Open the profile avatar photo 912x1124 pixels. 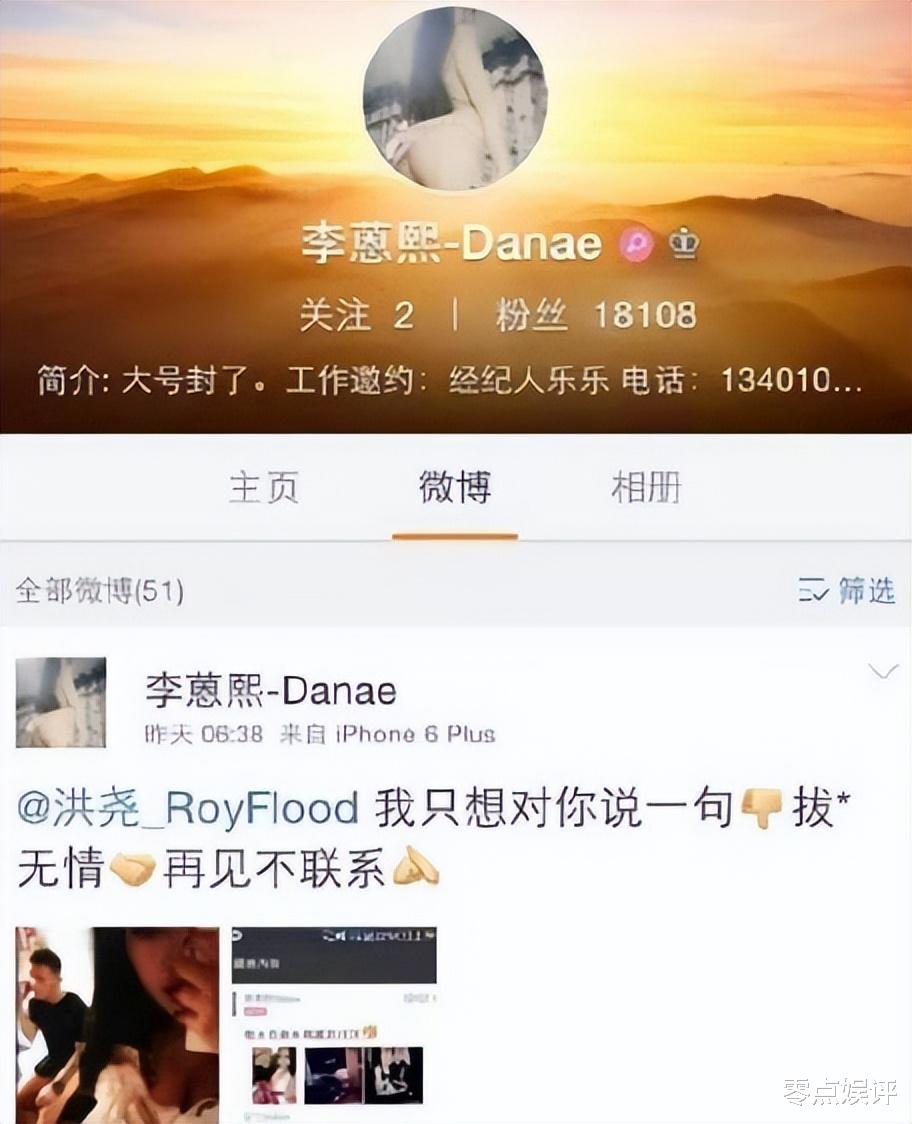pyautogui.click(x=454, y=99)
